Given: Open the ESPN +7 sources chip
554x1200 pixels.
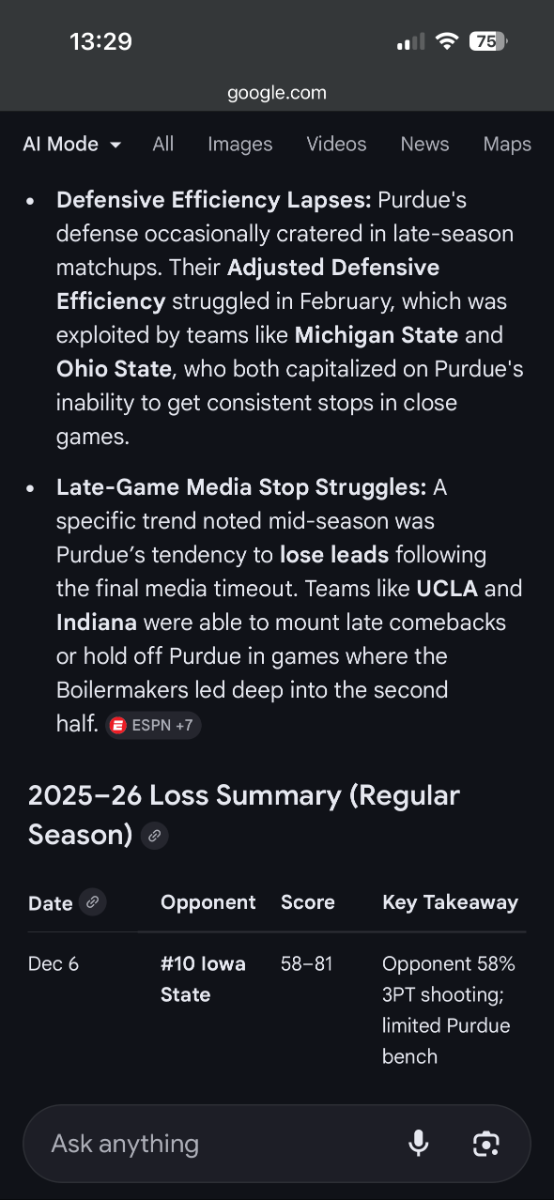Looking at the screenshot, I should point(154,725).
